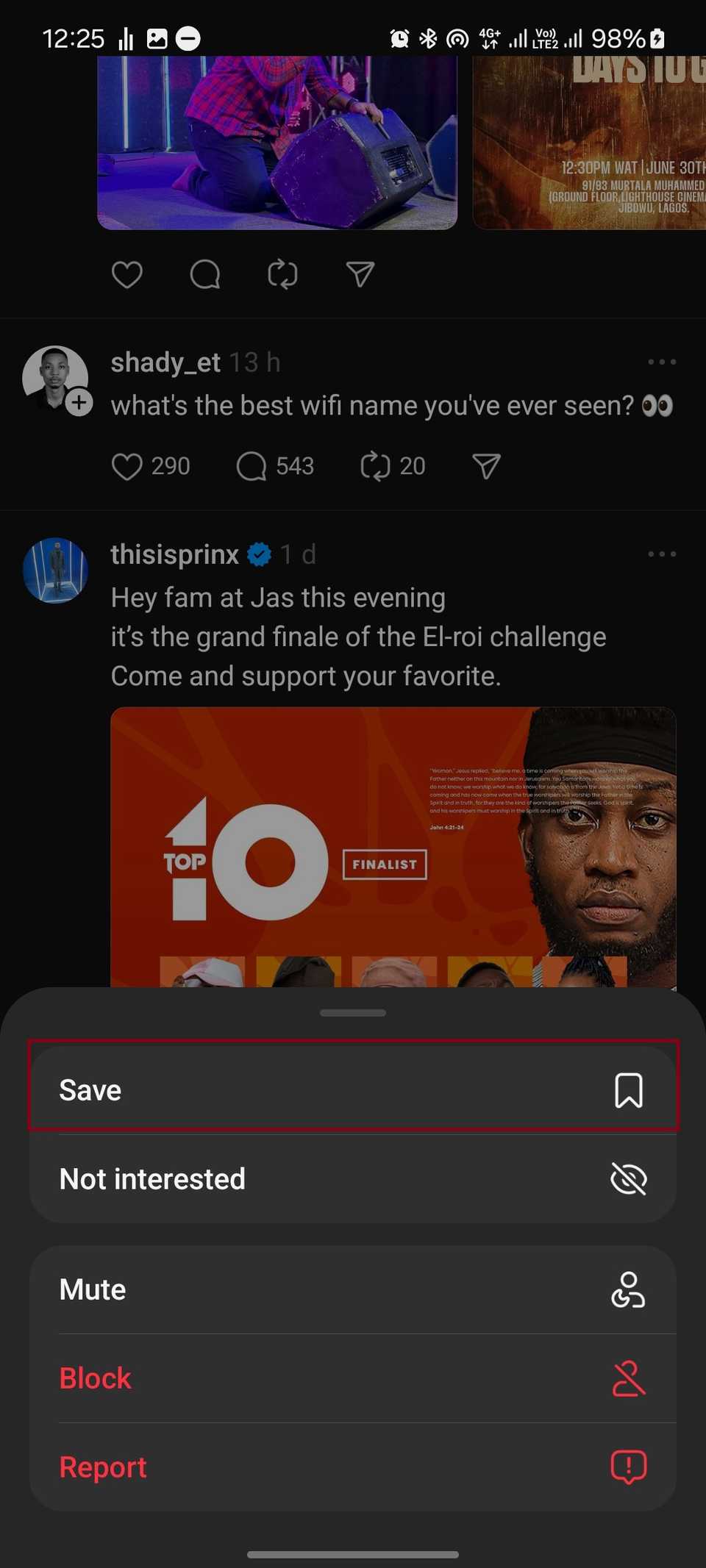706x1568 pixels.
Task: Toggle Save on thisisprinx's post
Action: pyautogui.click(x=353, y=1090)
